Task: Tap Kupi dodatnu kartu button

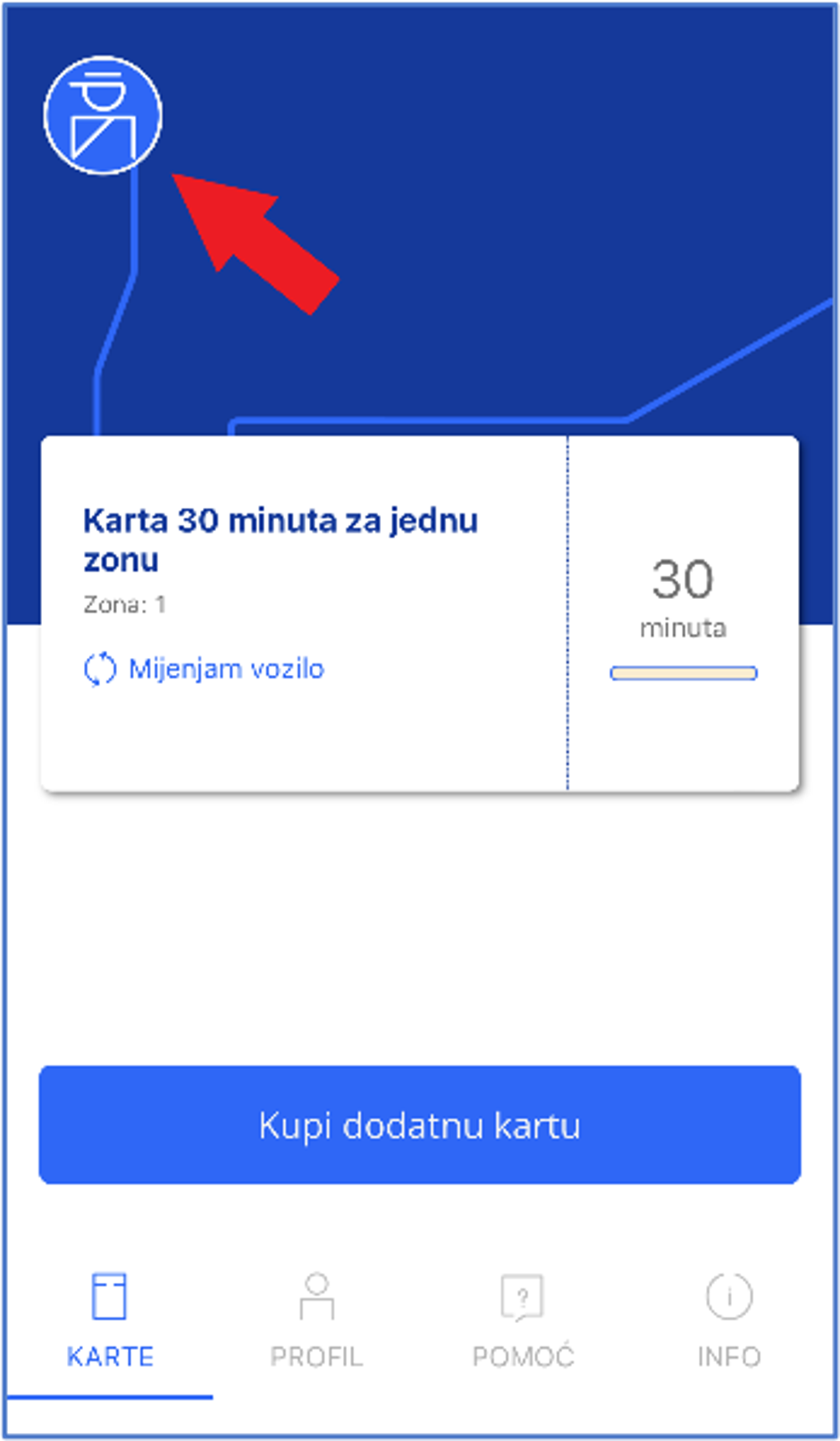Action: (420, 1125)
